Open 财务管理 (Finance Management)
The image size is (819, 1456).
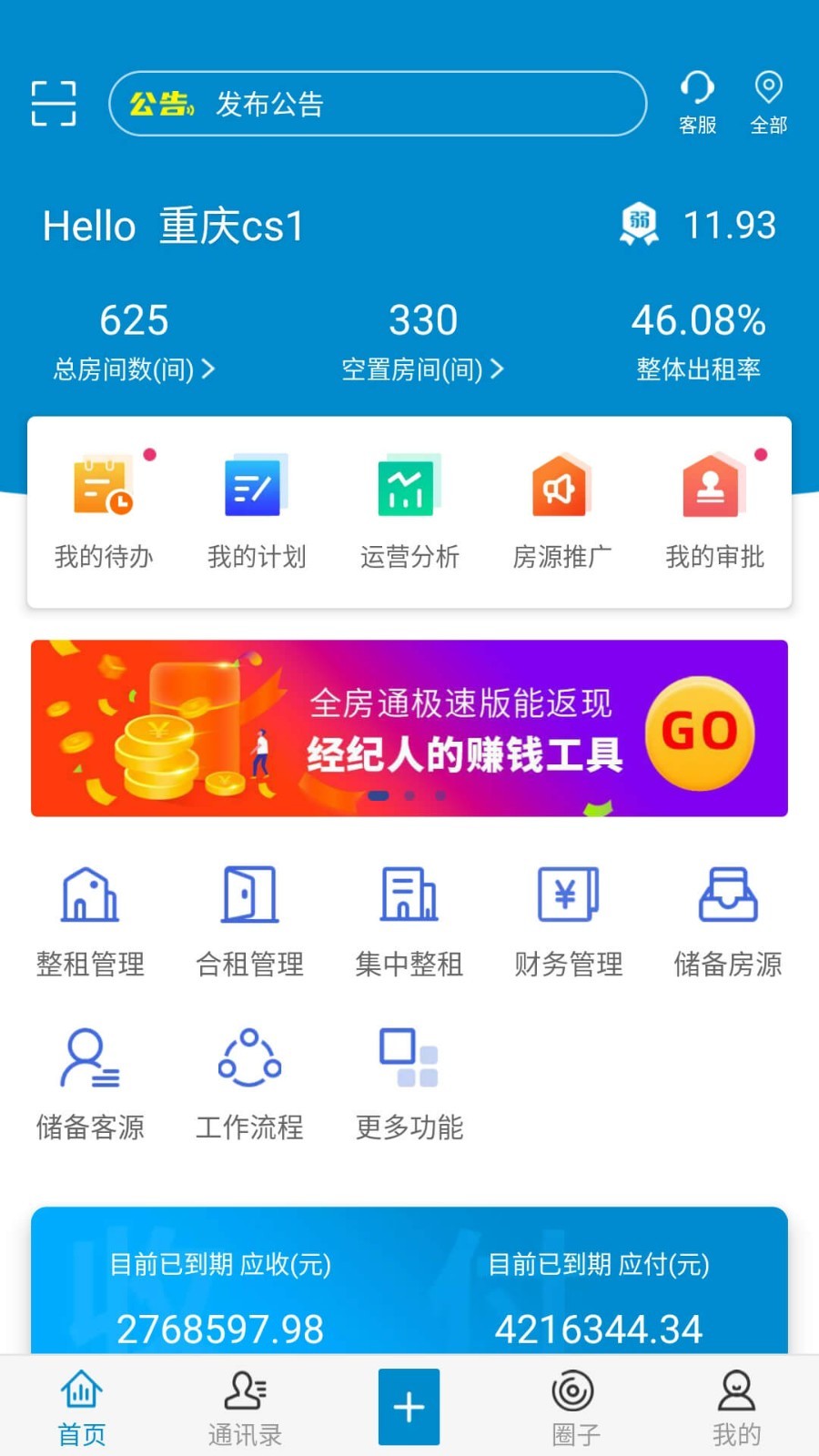tap(568, 919)
